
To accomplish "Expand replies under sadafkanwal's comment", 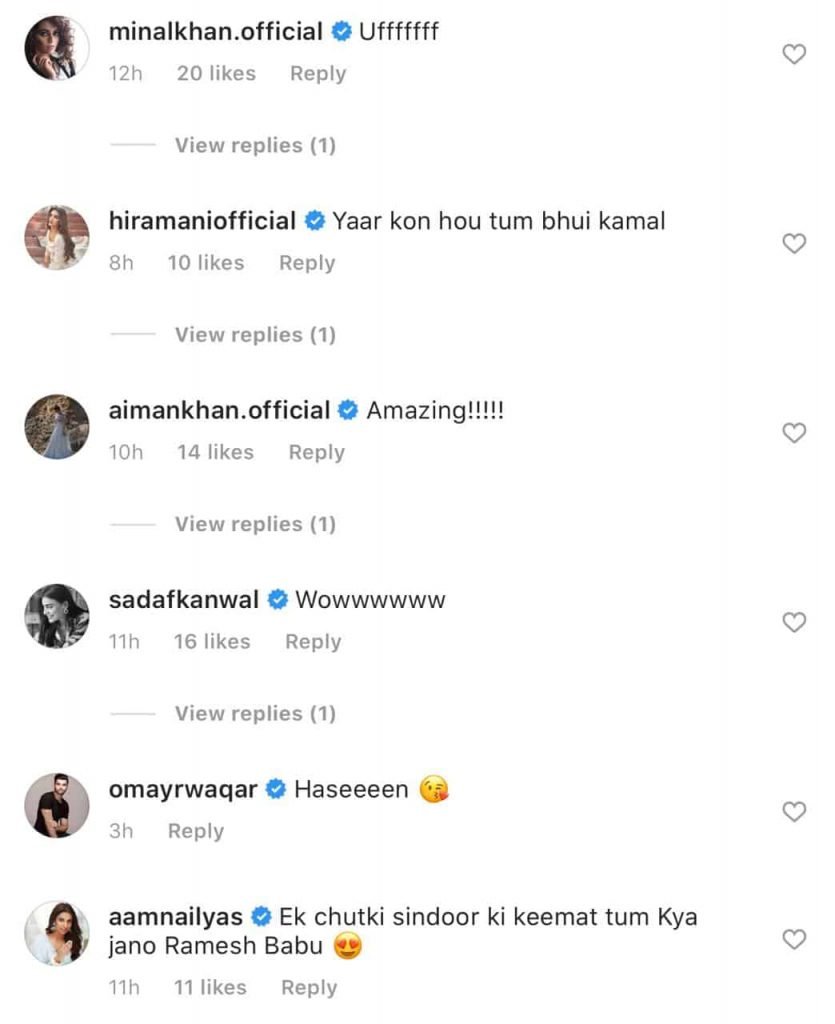I will (x=254, y=713).
